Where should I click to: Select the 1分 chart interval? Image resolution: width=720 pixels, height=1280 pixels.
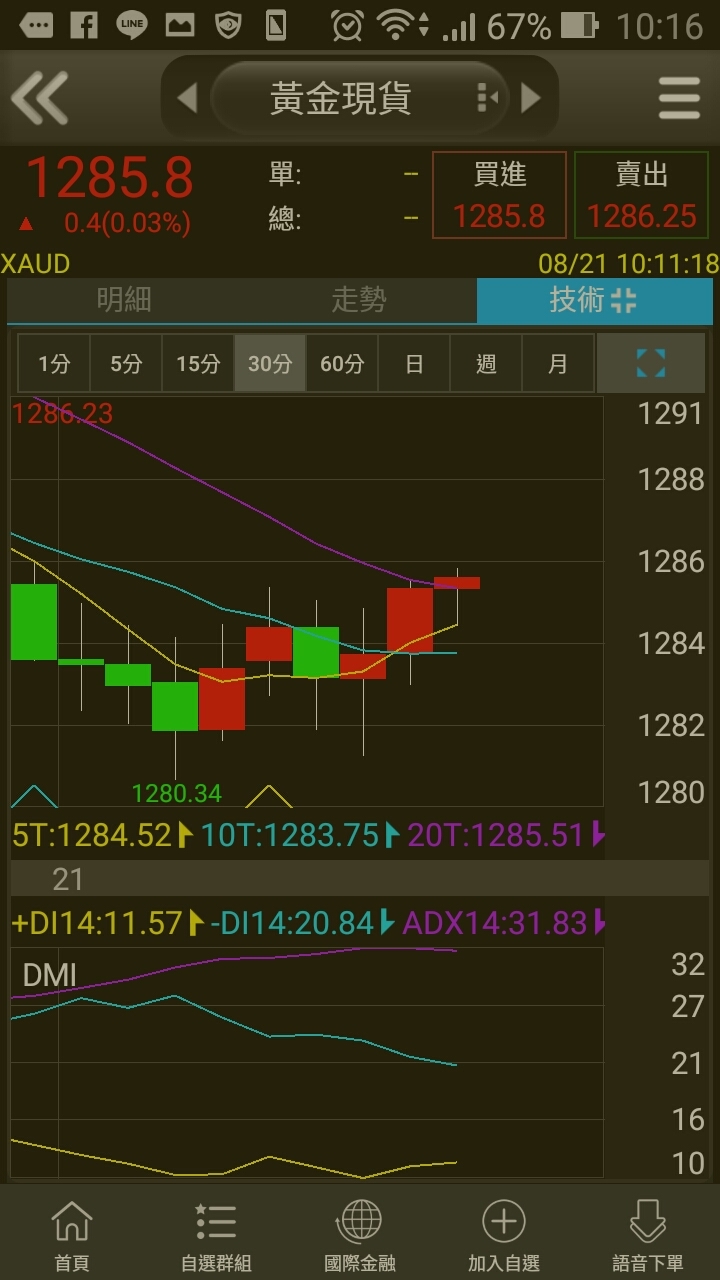(x=54, y=363)
